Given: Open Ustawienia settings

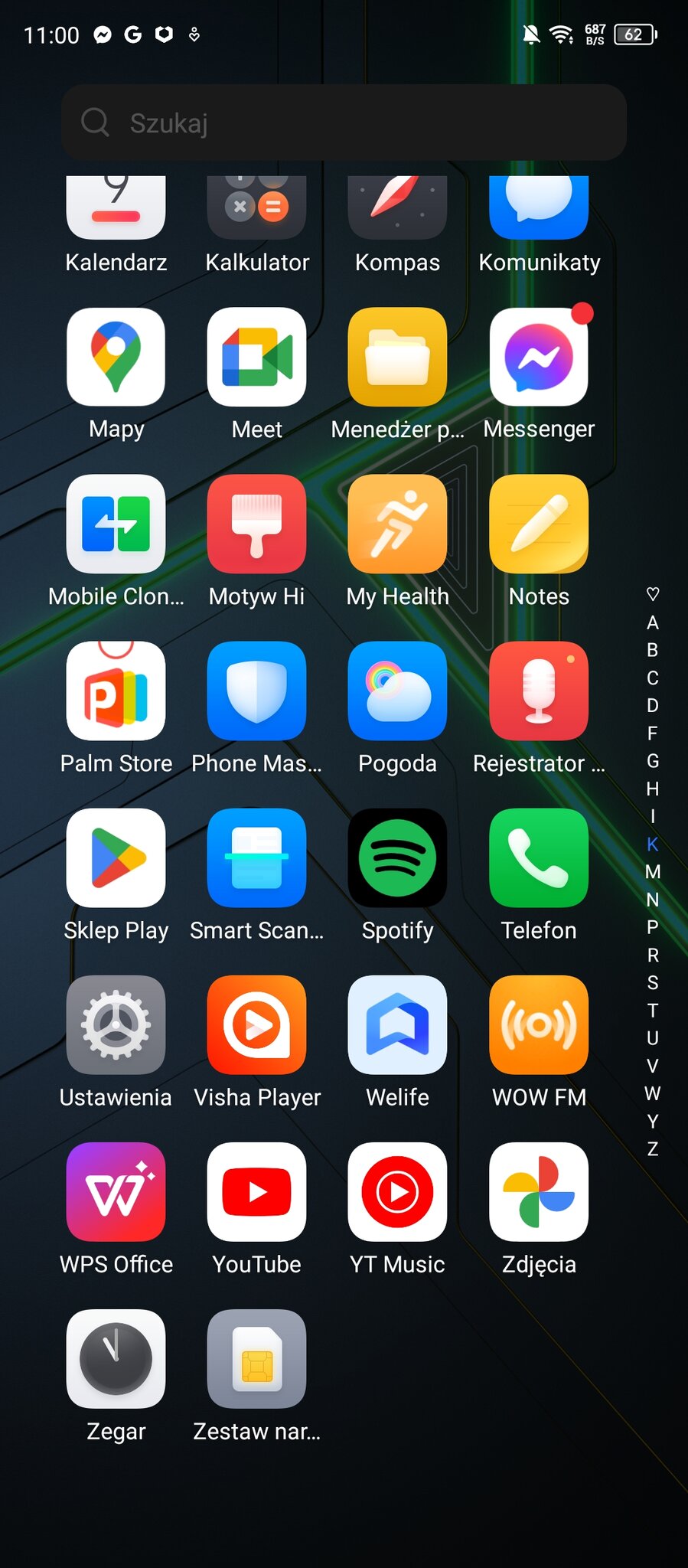Looking at the screenshot, I should (116, 1025).
